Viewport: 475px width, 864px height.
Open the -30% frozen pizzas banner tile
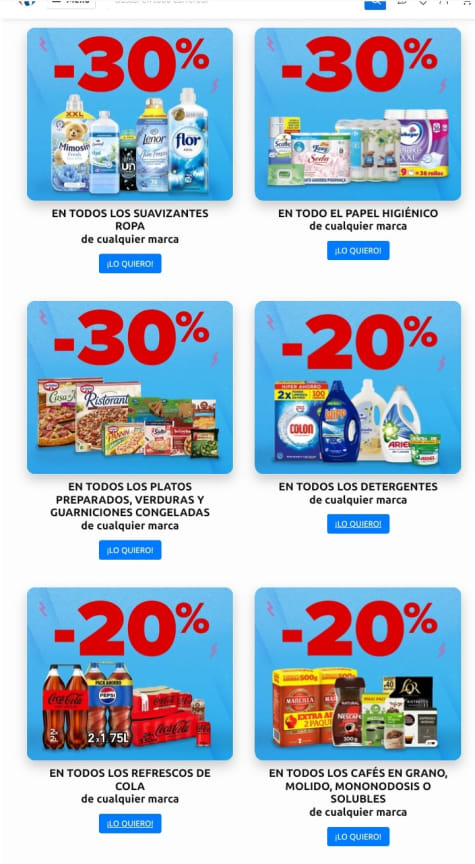coord(130,387)
